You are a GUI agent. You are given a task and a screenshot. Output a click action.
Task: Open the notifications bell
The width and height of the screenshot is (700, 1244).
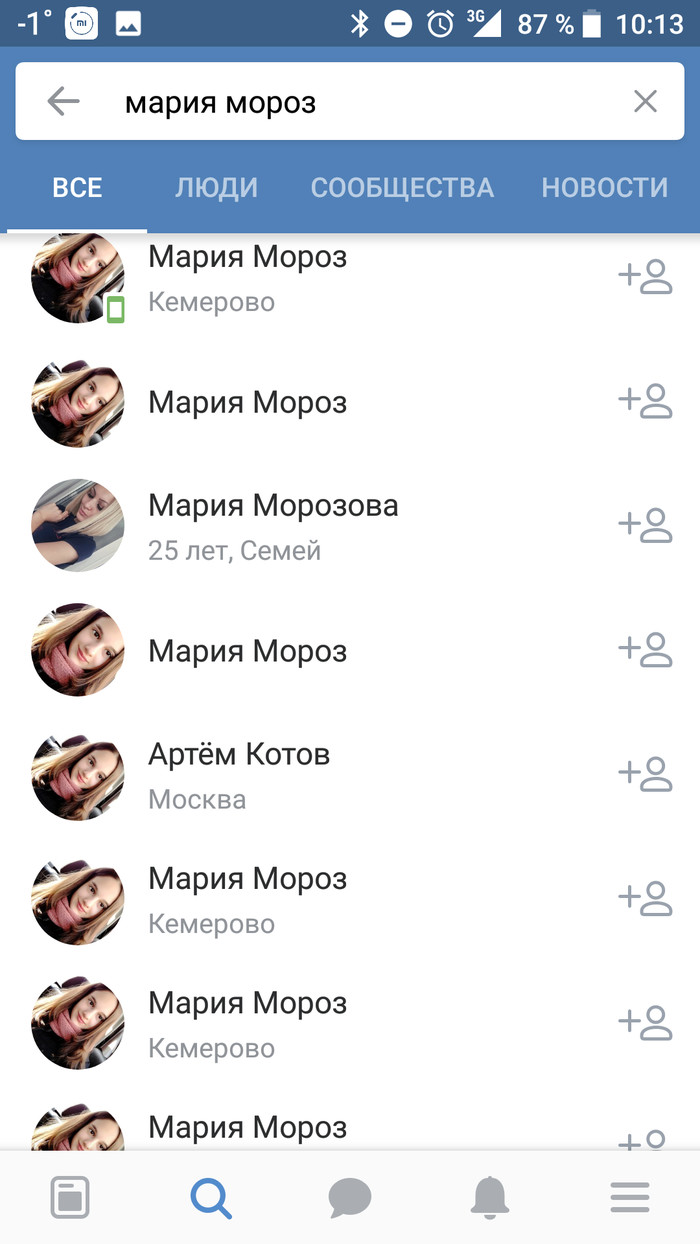point(490,1197)
